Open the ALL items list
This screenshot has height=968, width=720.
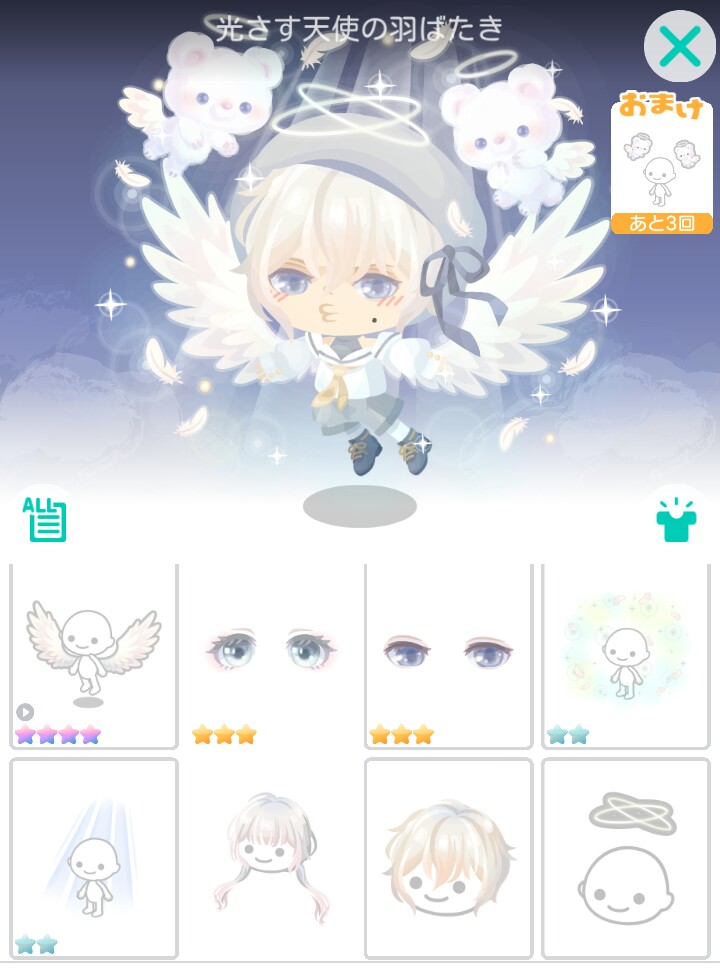[45, 519]
